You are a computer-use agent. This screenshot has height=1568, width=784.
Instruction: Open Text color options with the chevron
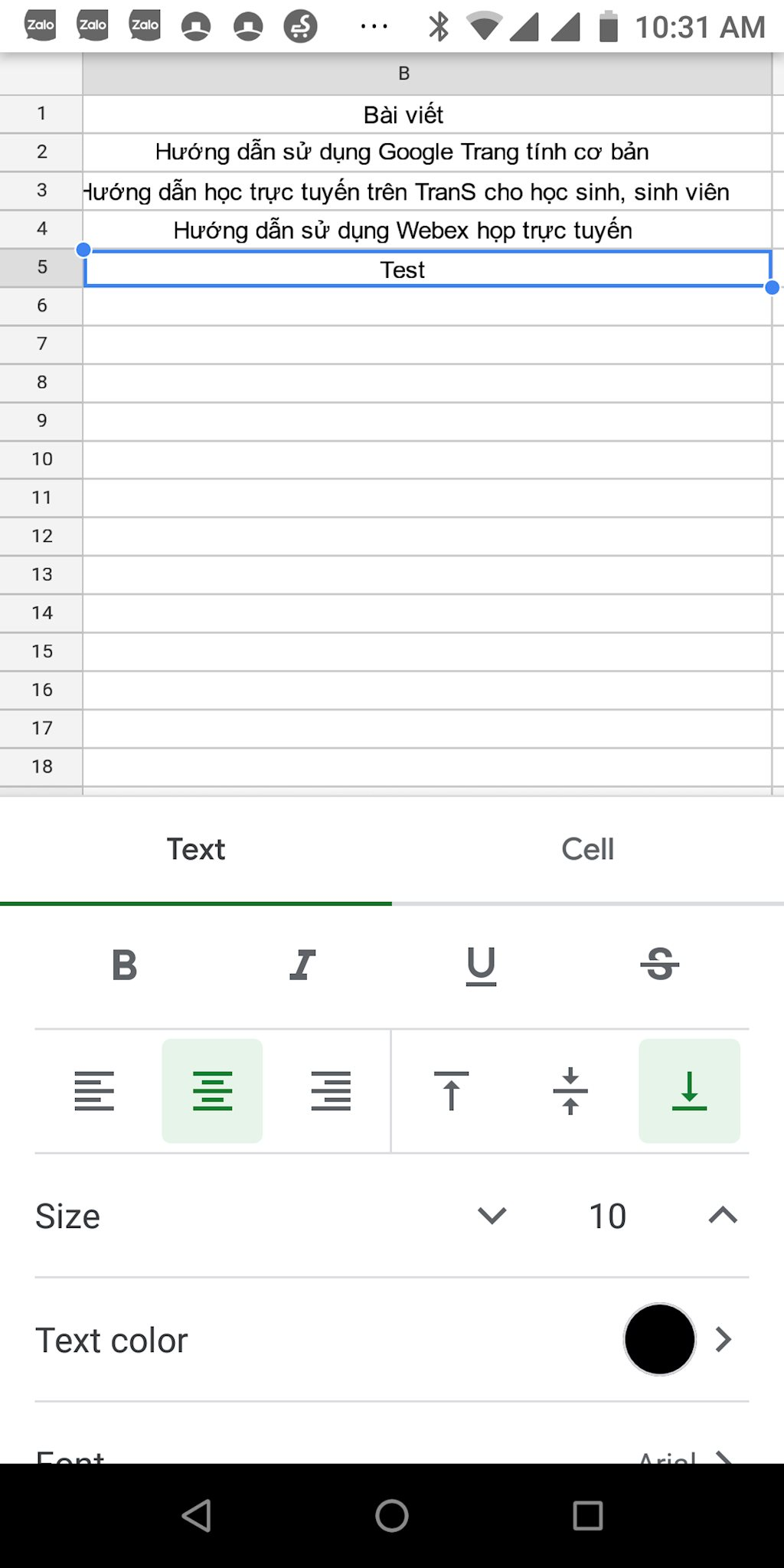724,1339
